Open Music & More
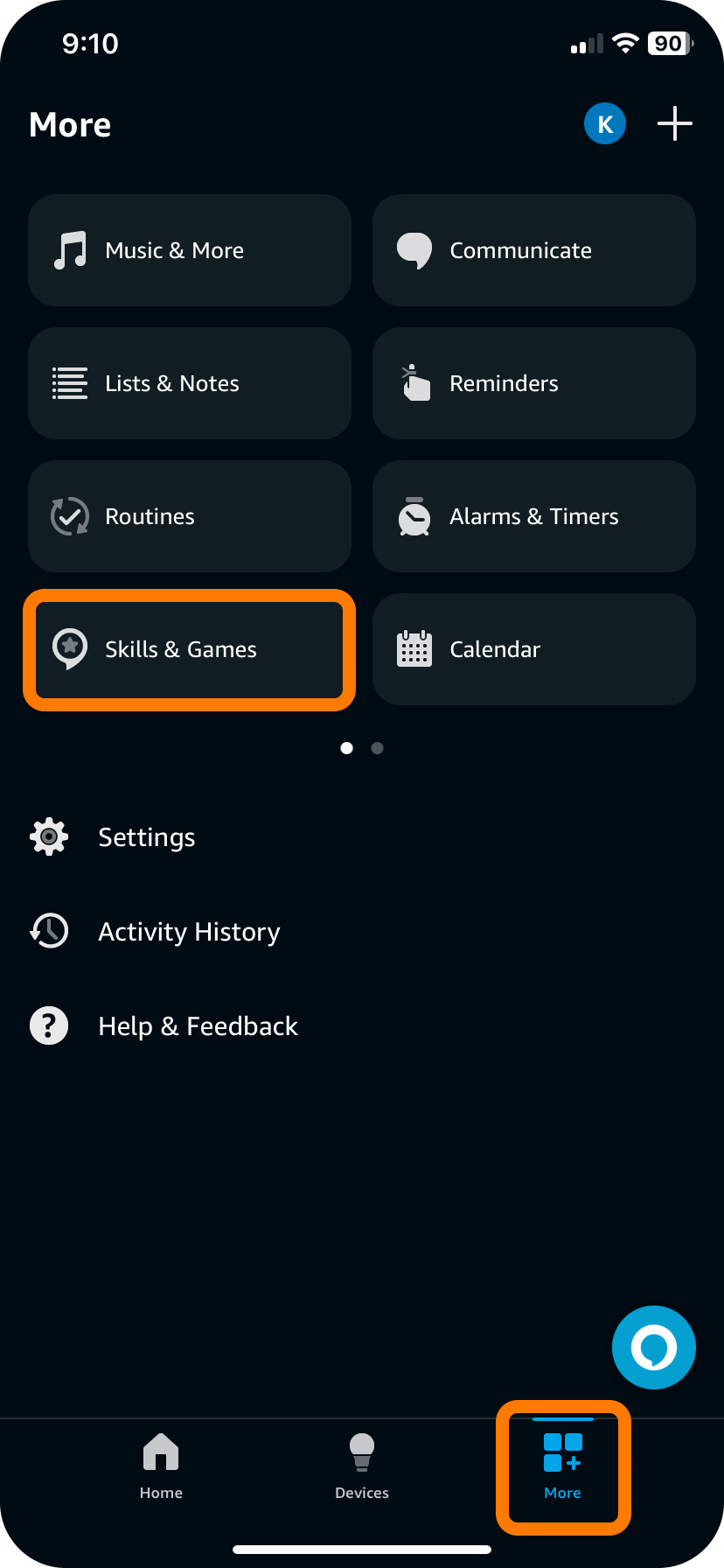This screenshot has height=1568, width=724. (x=189, y=250)
